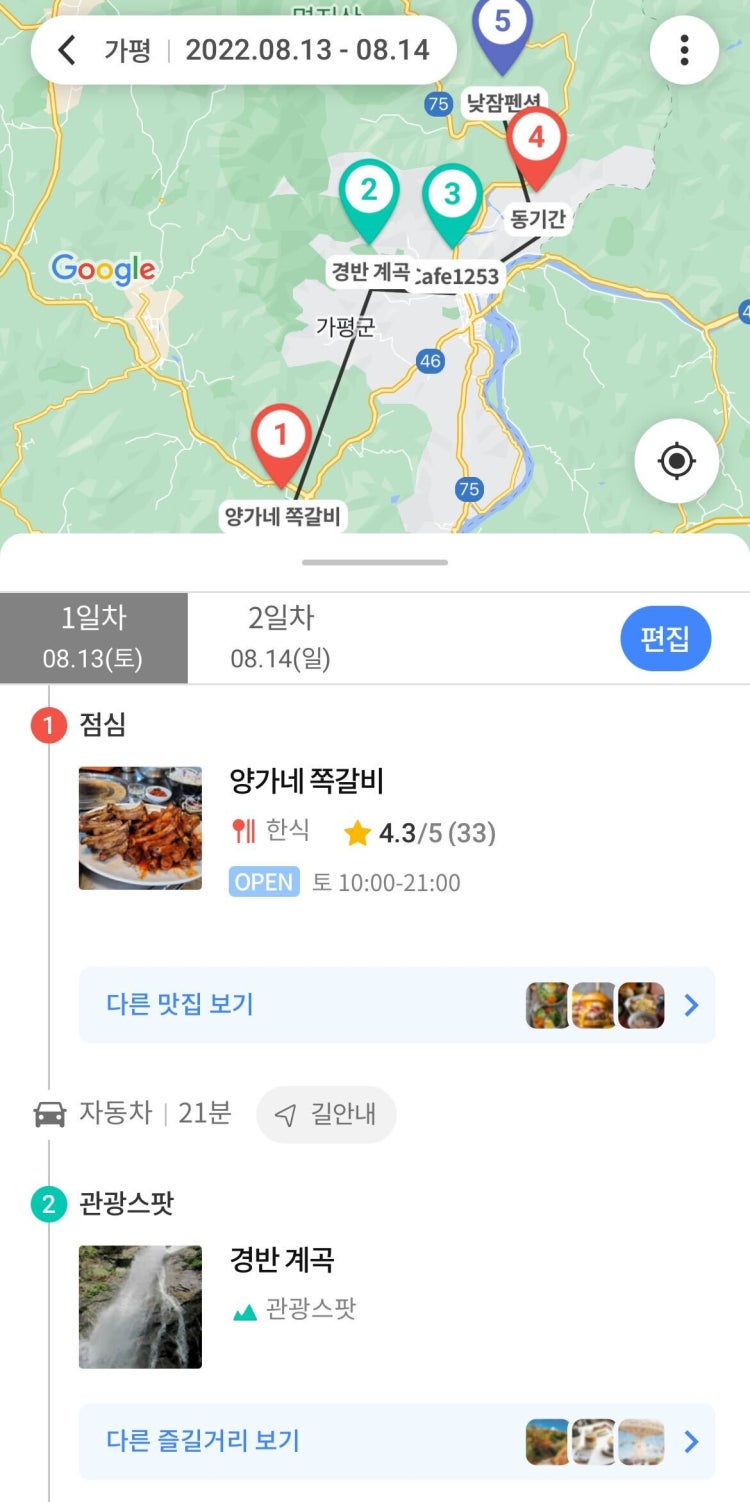Go back using the arrow icon

coord(67,50)
